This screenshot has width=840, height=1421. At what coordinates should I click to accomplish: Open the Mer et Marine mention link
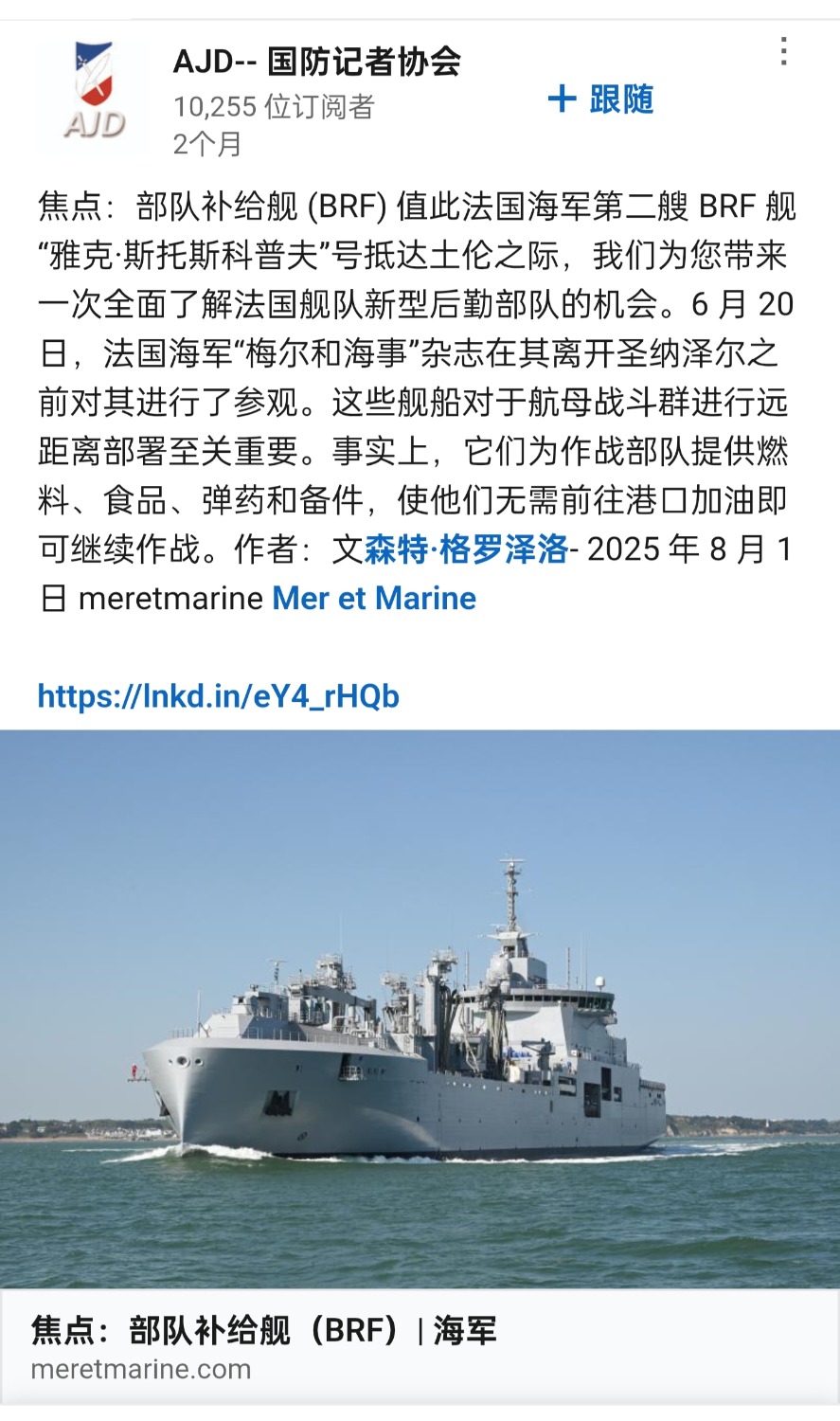pyautogui.click(x=374, y=599)
